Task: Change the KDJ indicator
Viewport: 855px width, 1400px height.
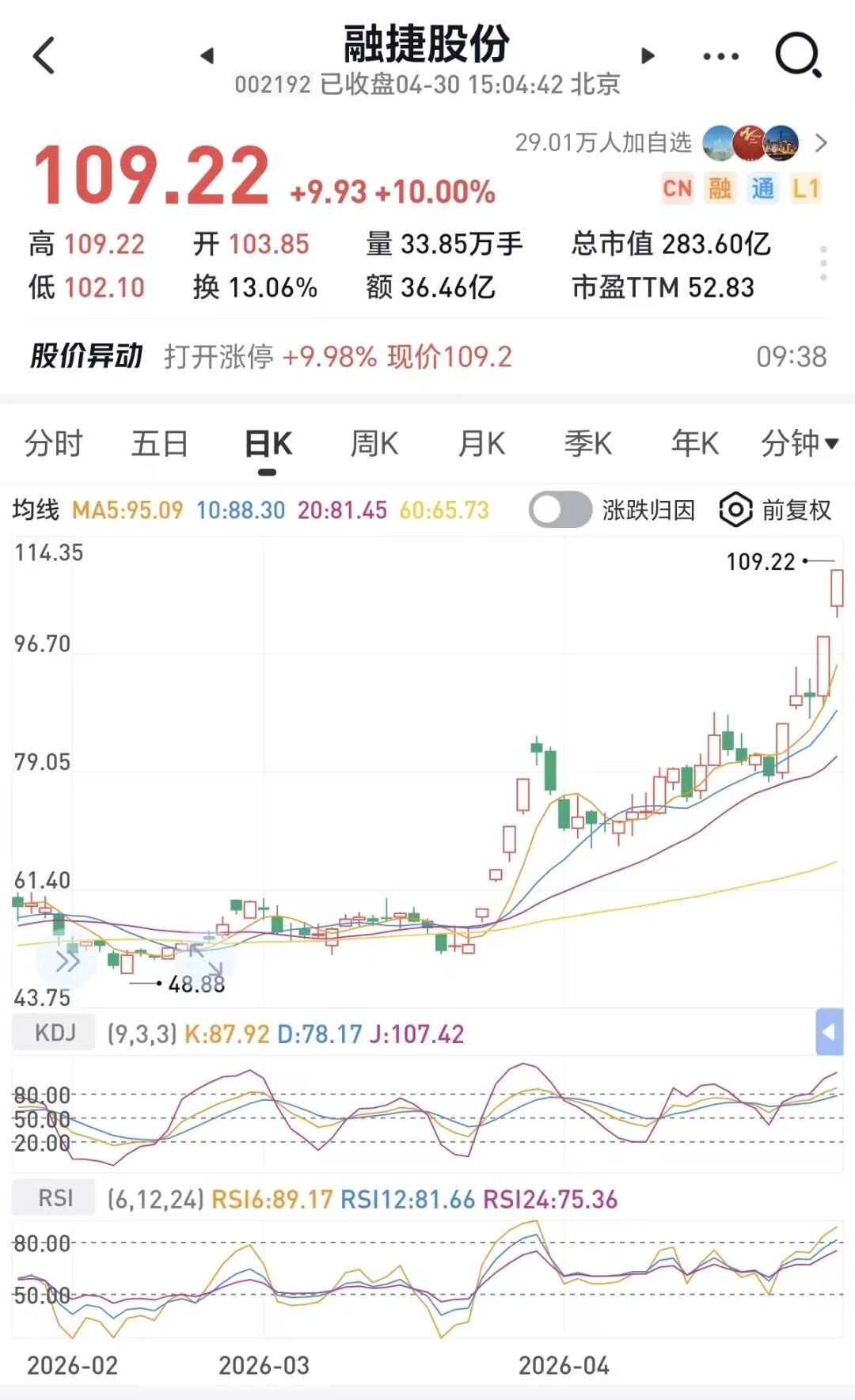Action: coord(55,1033)
